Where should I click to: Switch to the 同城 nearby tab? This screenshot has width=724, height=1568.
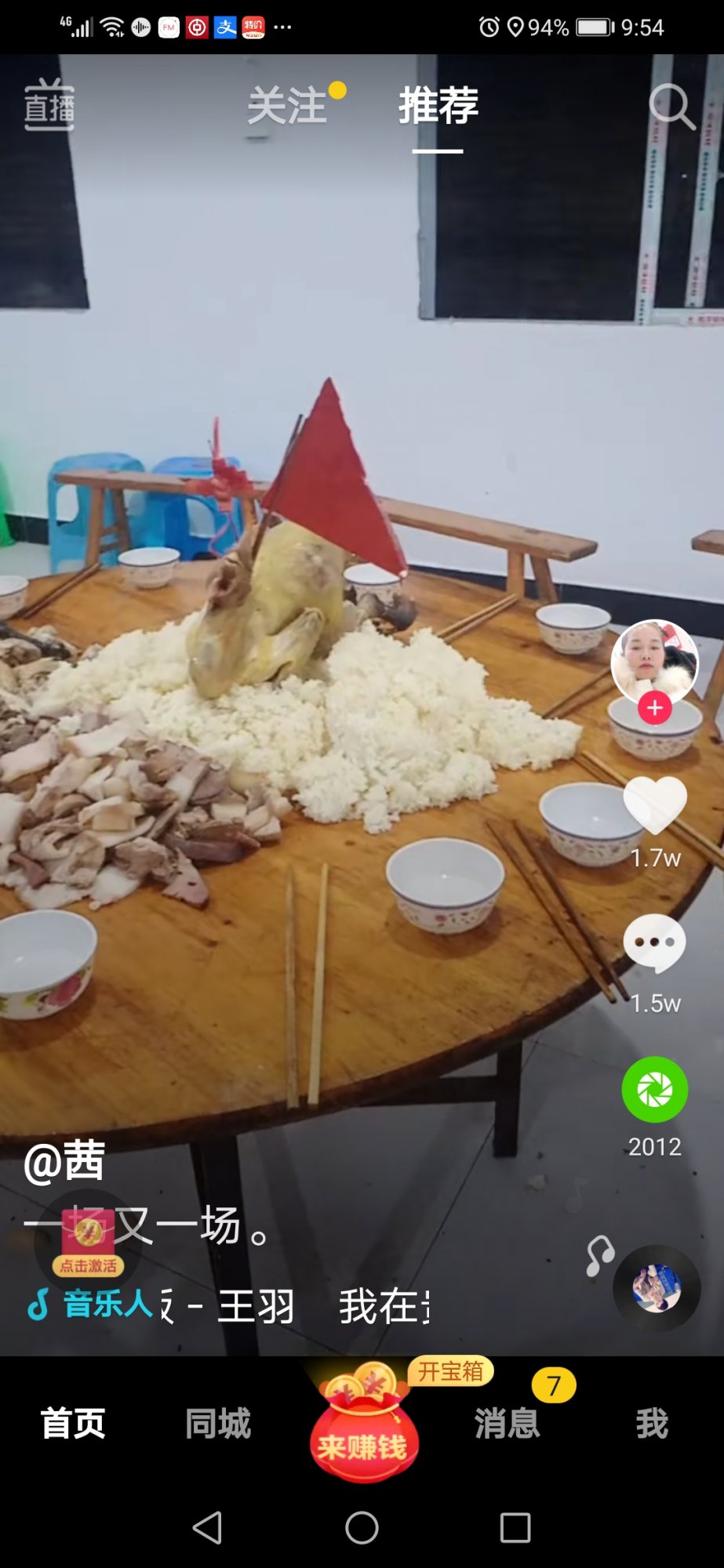pos(218,1423)
